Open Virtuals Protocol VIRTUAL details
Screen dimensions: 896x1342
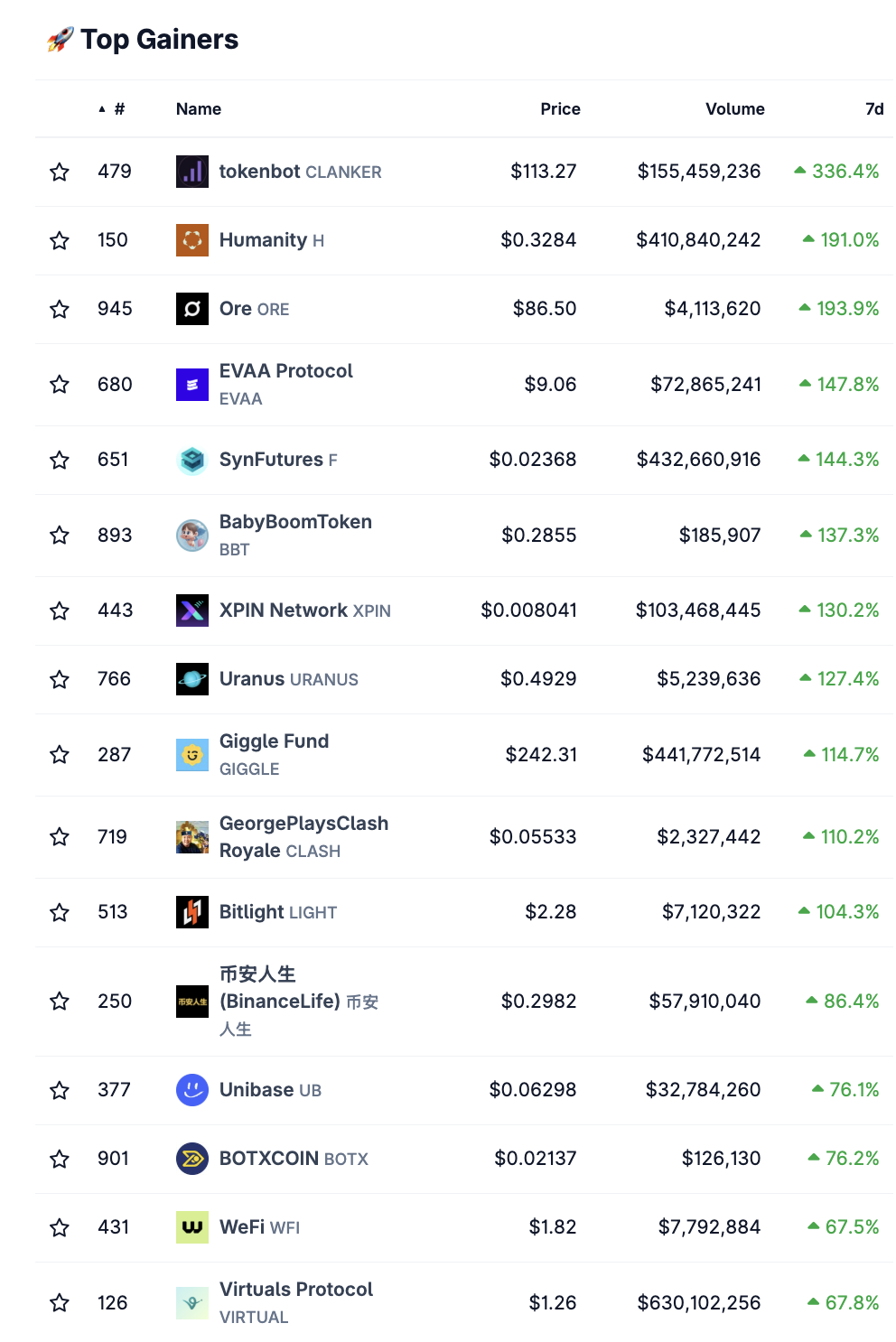click(x=295, y=1290)
